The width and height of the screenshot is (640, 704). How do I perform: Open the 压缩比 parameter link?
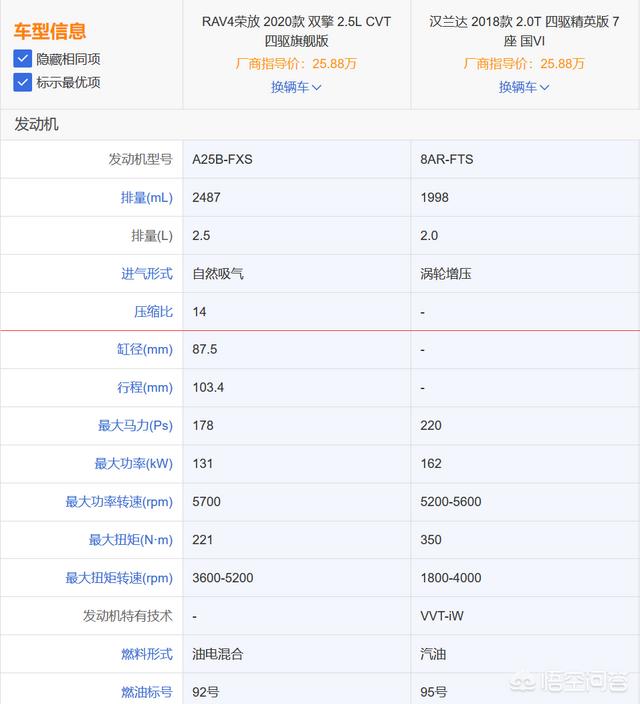point(153,312)
